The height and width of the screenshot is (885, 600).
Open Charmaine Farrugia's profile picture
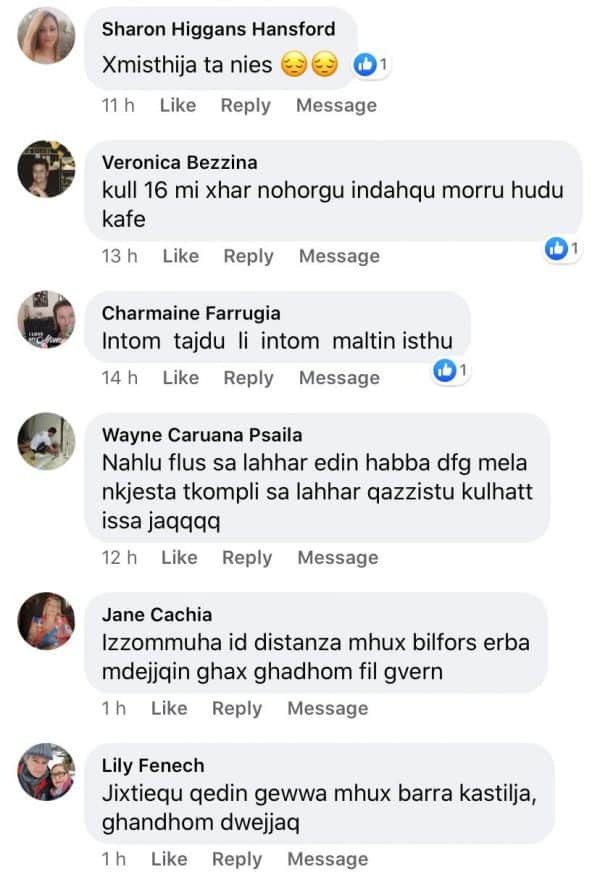click(46, 320)
